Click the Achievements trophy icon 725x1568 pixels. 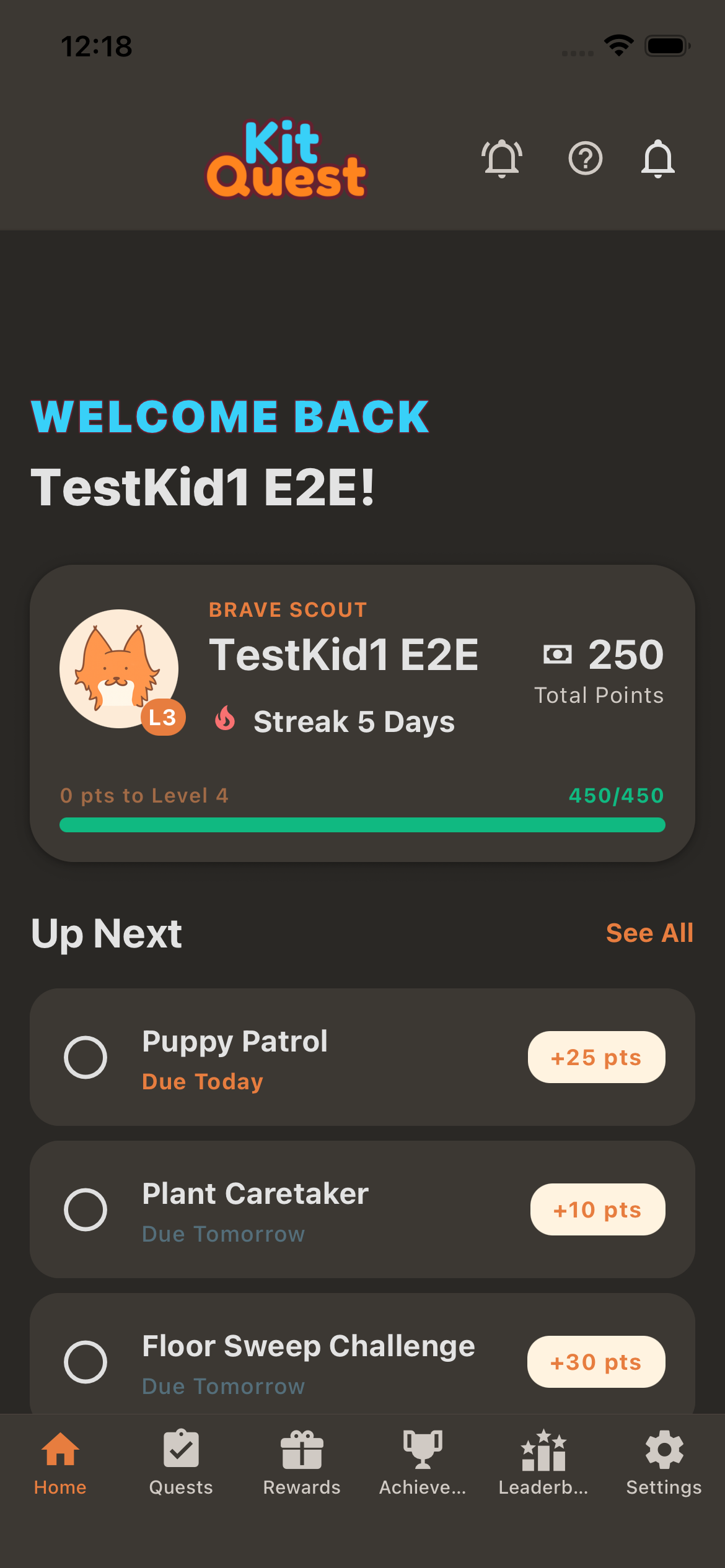click(423, 1450)
